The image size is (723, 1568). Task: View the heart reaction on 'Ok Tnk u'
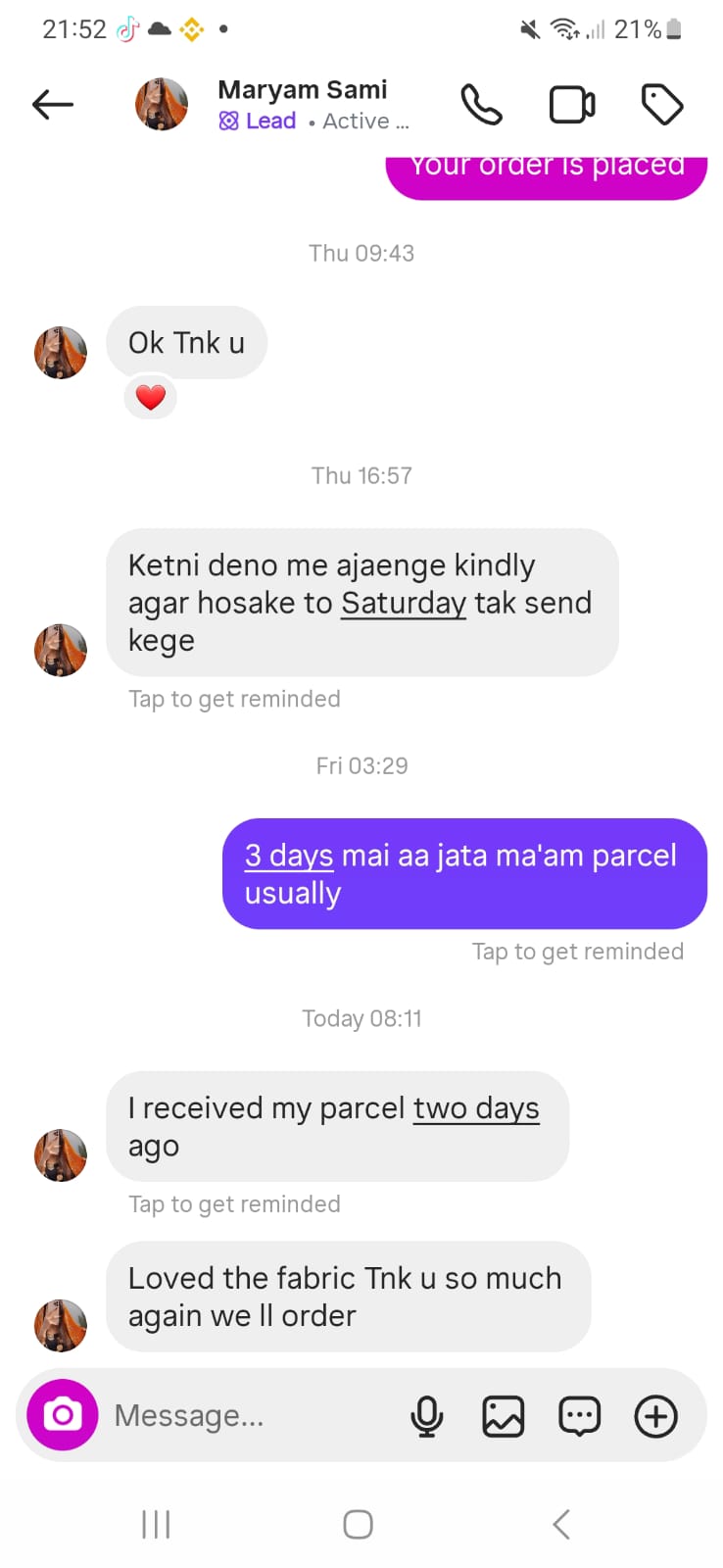coord(151,398)
